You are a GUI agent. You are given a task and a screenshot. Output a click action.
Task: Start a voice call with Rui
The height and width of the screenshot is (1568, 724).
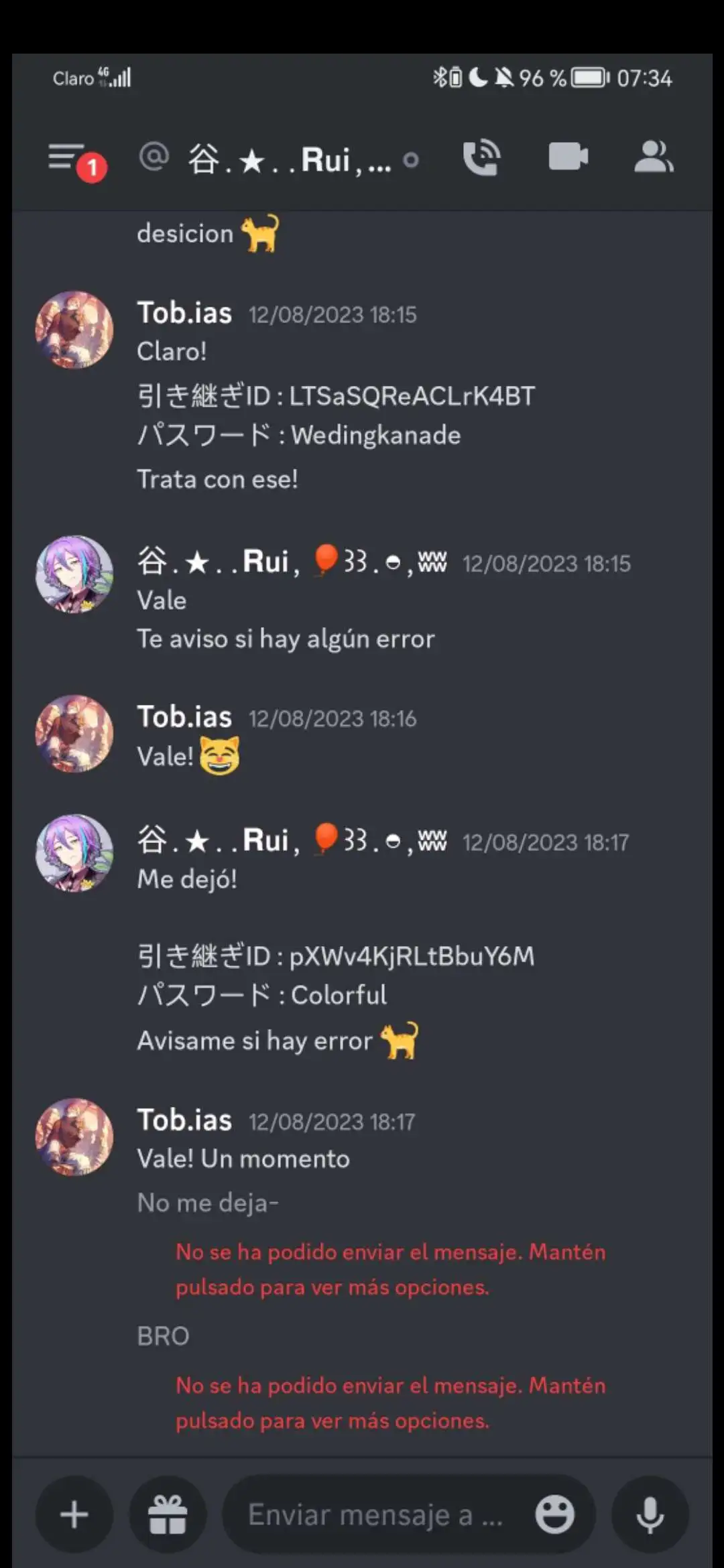click(x=481, y=158)
